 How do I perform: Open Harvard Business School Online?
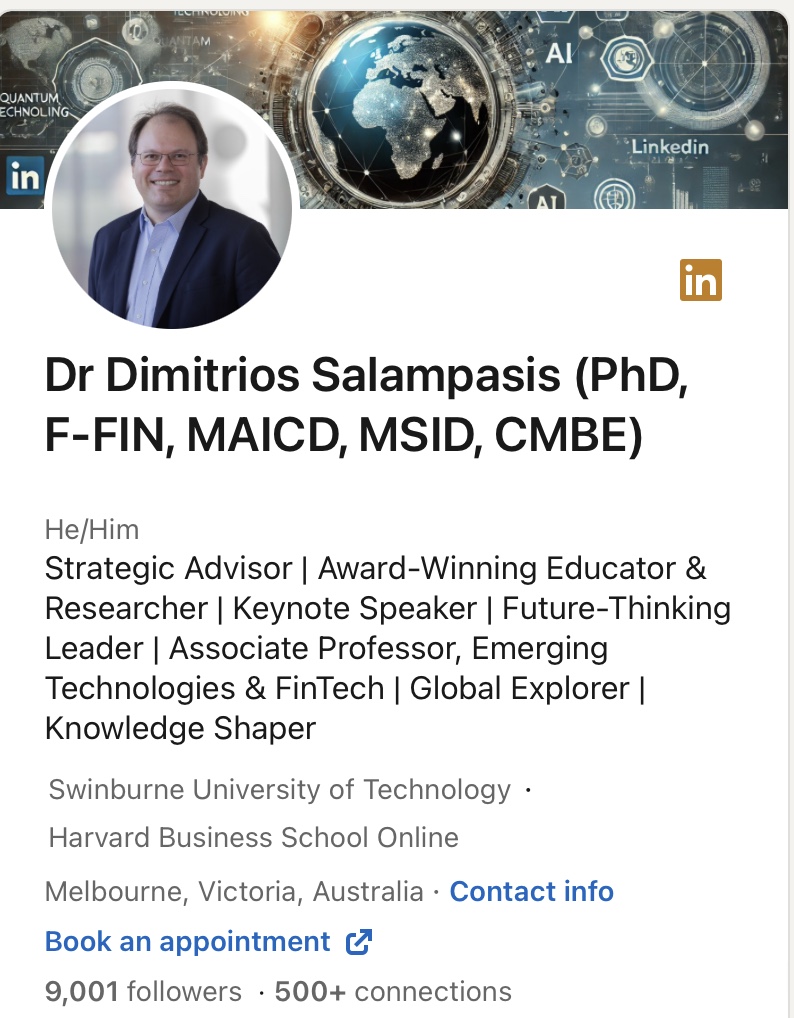254,838
